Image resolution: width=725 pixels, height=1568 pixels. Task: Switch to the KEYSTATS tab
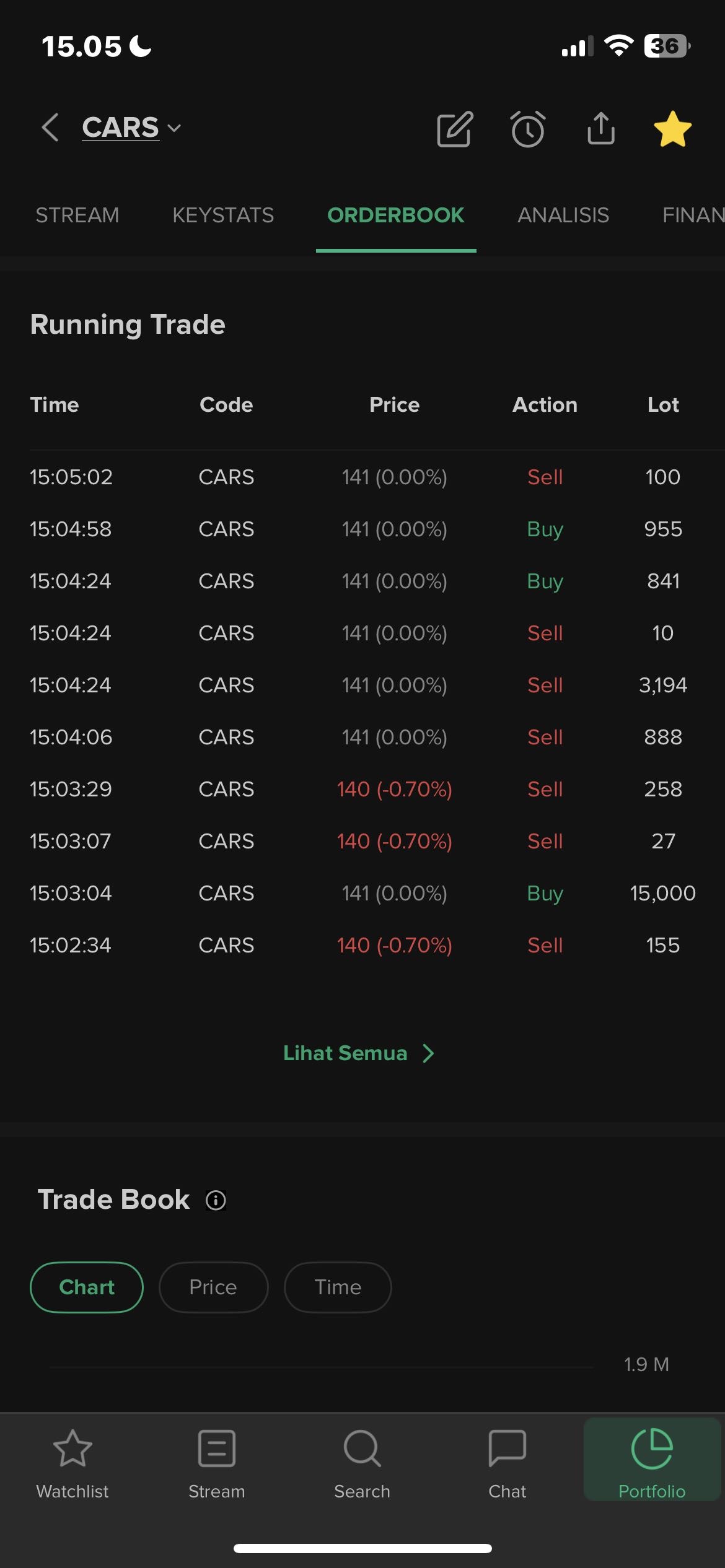tap(223, 216)
